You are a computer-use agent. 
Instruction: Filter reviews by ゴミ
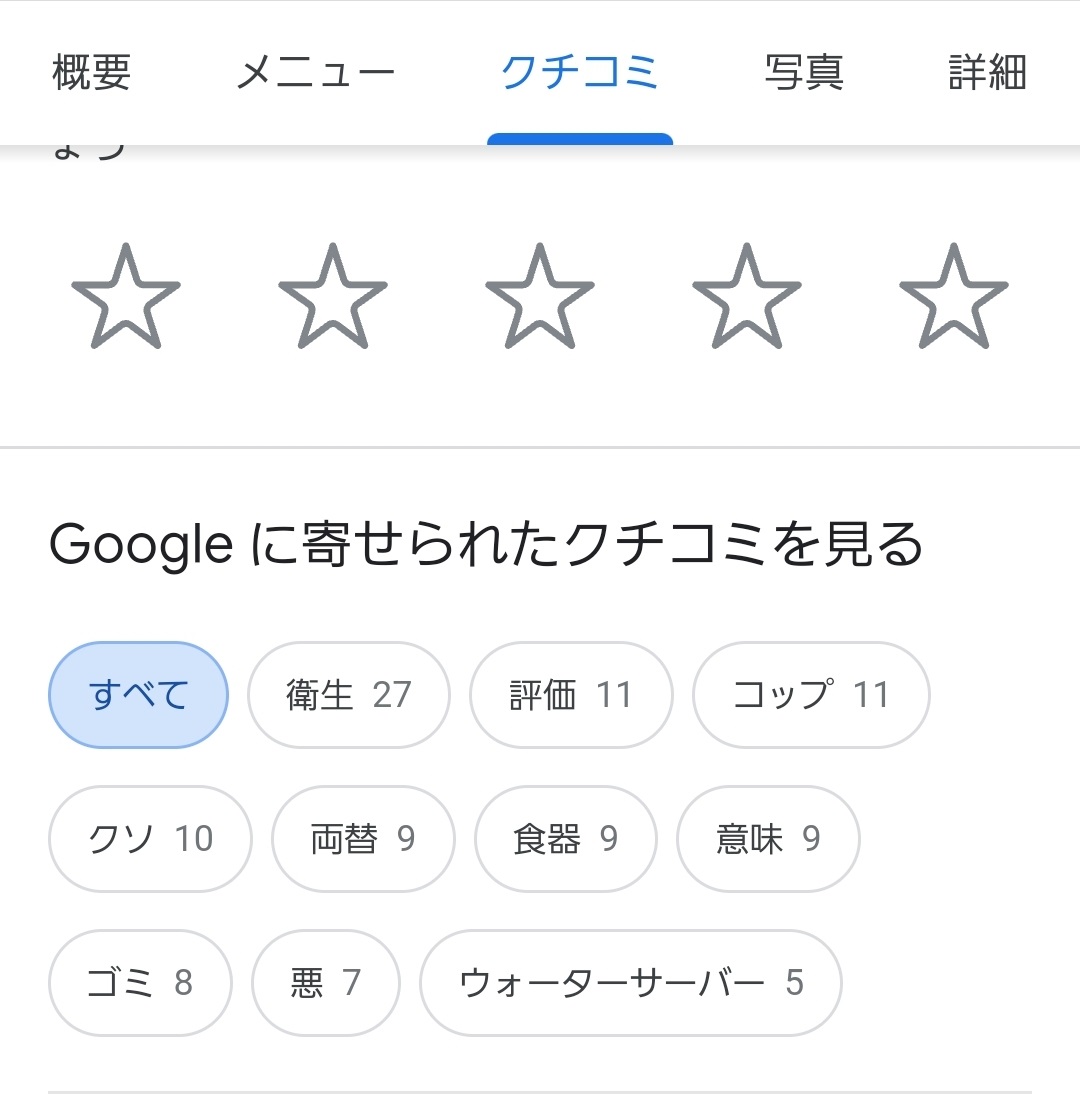(x=139, y=983)
